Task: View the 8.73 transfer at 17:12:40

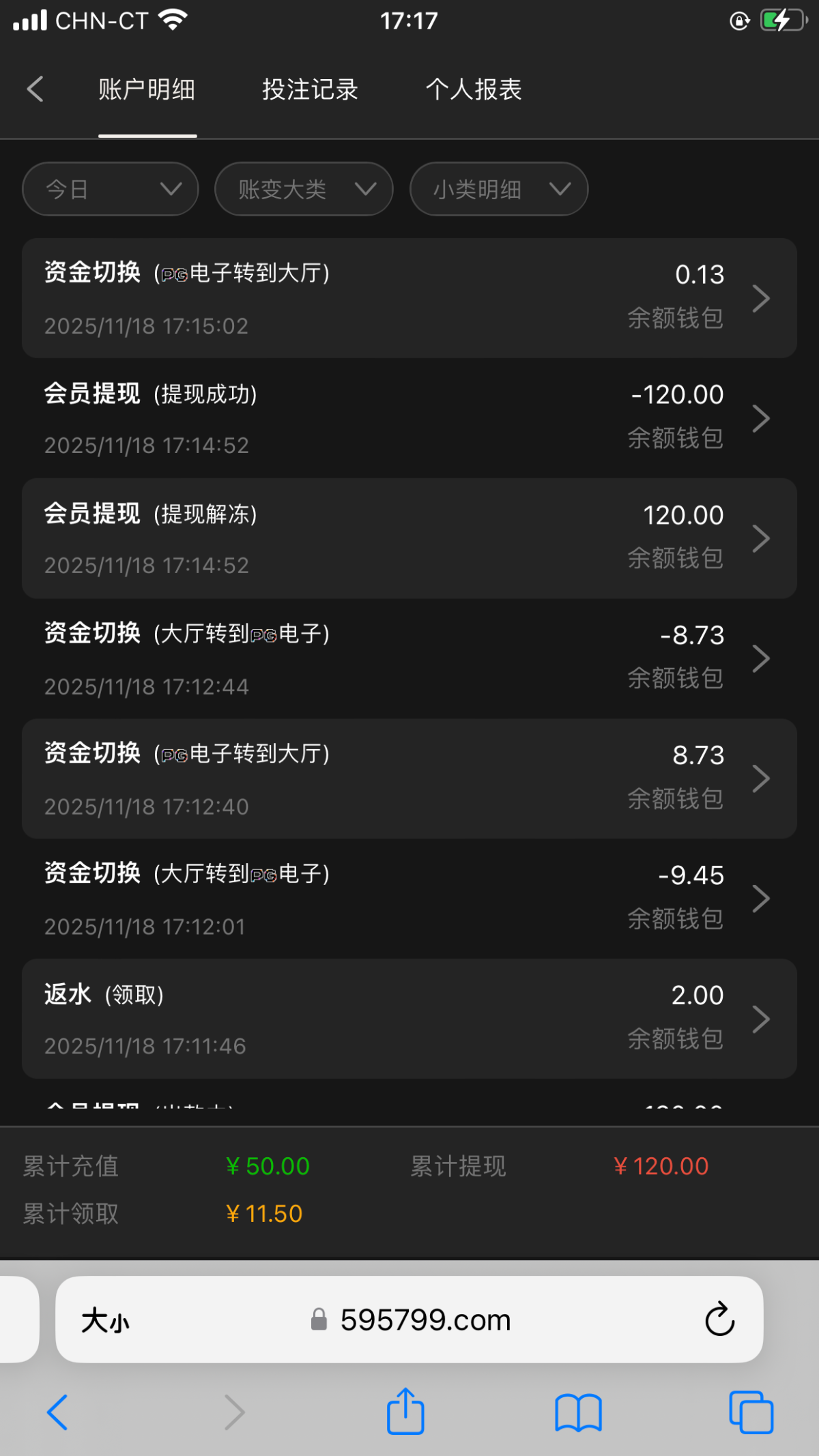Action: click(x=409, y=778)
